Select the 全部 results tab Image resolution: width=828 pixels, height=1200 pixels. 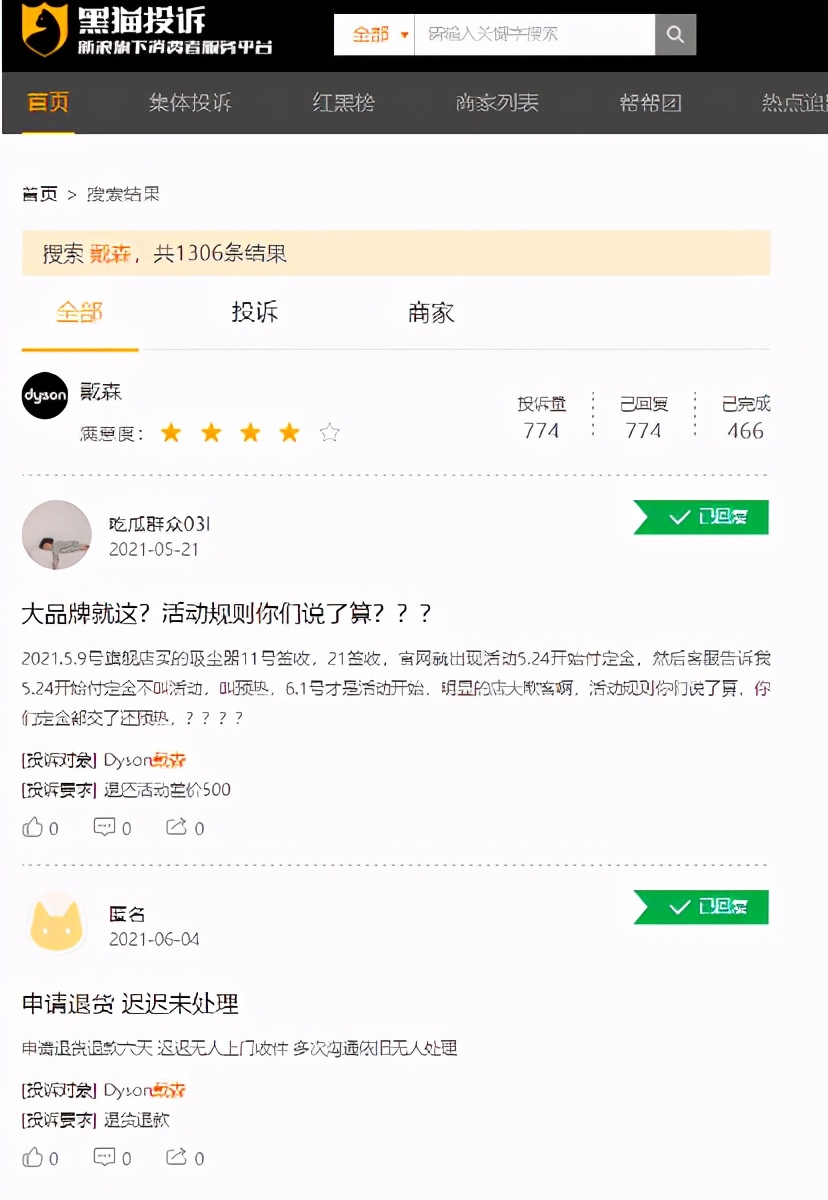tap(79, 312)
